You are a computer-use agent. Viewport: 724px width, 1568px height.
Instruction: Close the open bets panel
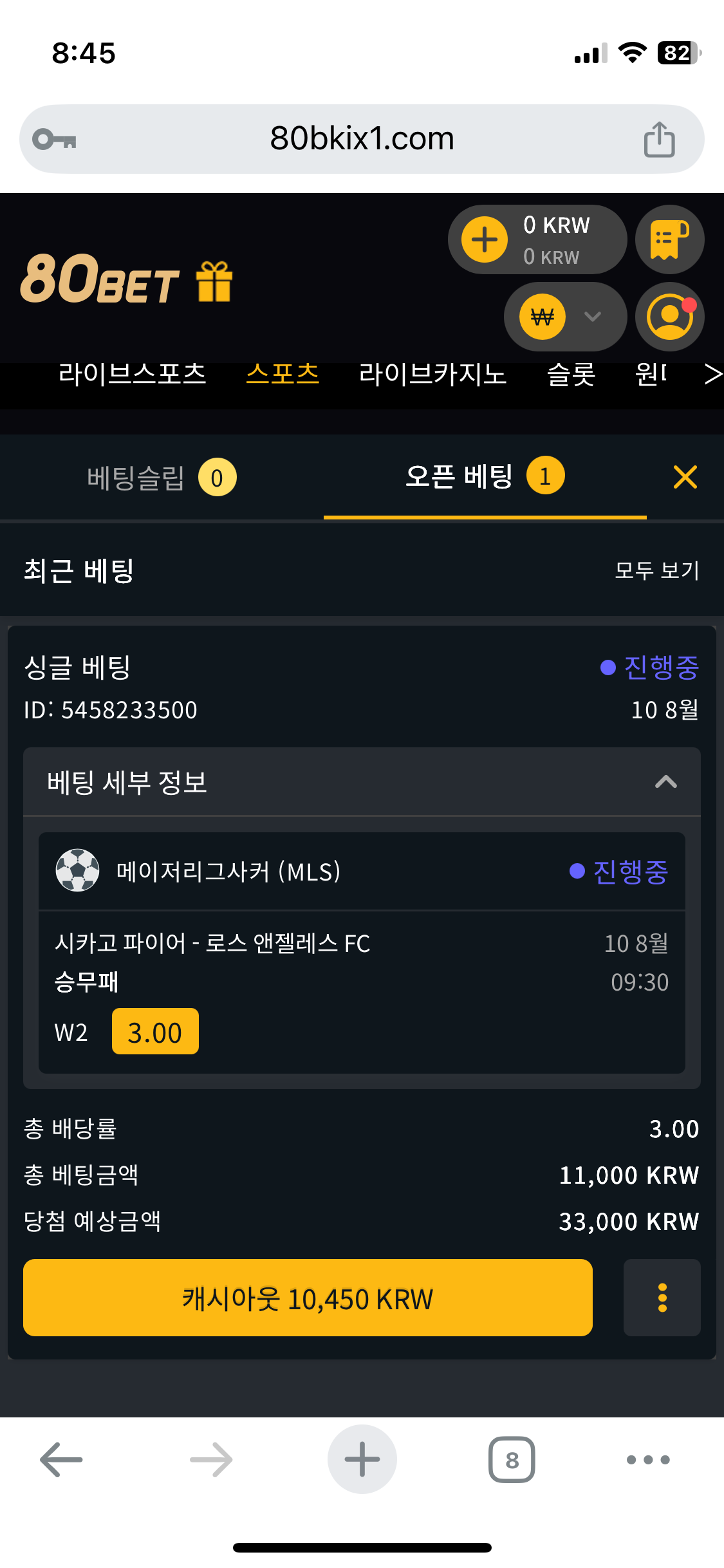click(685, 477)
